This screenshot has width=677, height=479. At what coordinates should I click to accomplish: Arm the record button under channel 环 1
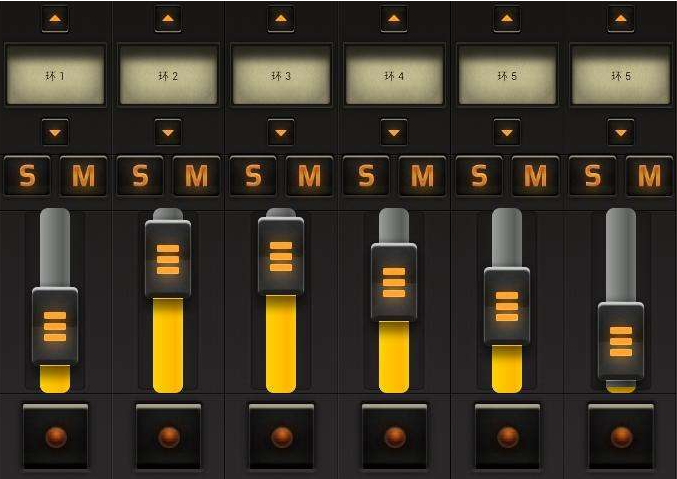pyautogui.click(x=55, y=436)
